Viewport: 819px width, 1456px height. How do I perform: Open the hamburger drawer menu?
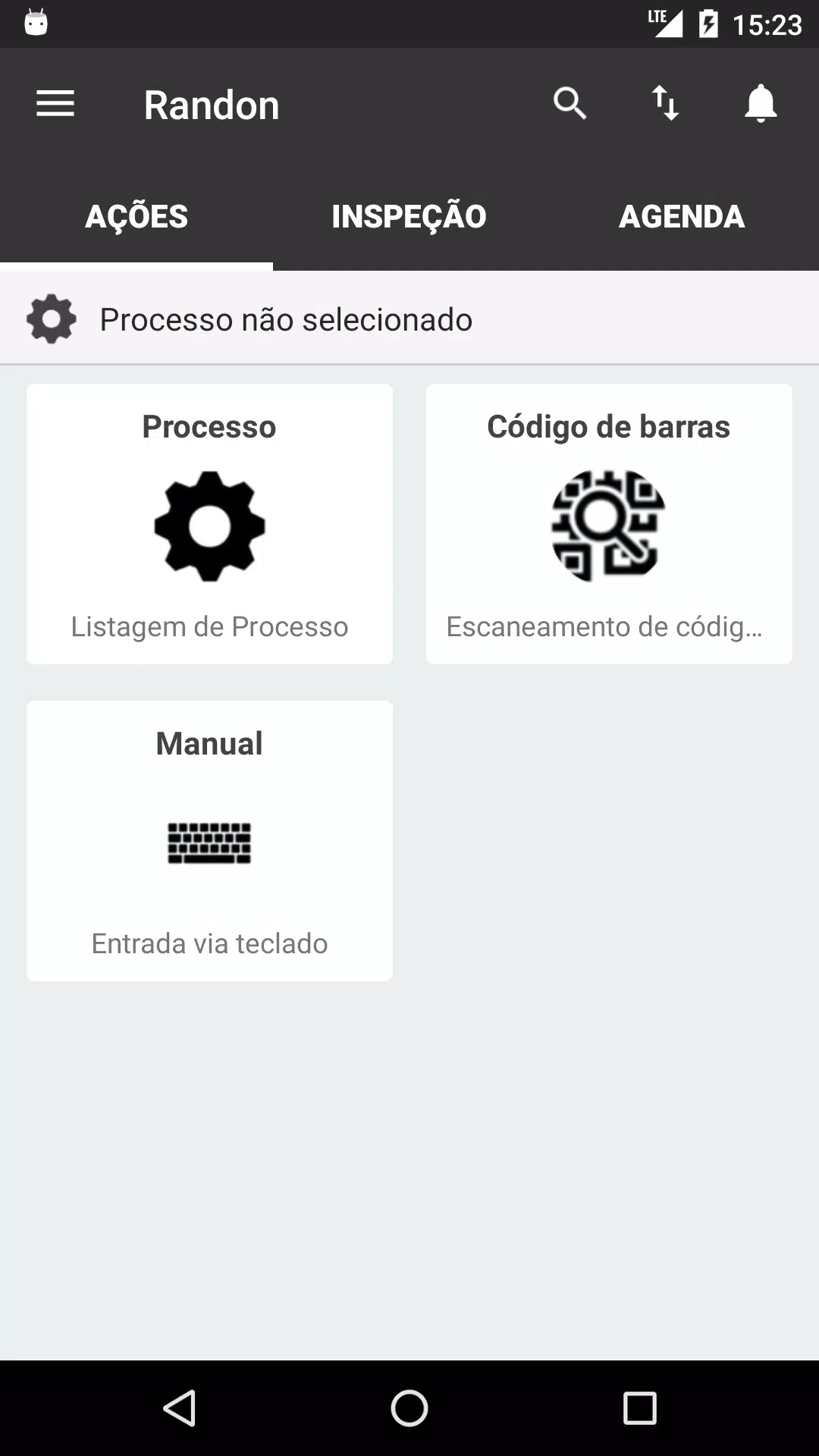55,104
